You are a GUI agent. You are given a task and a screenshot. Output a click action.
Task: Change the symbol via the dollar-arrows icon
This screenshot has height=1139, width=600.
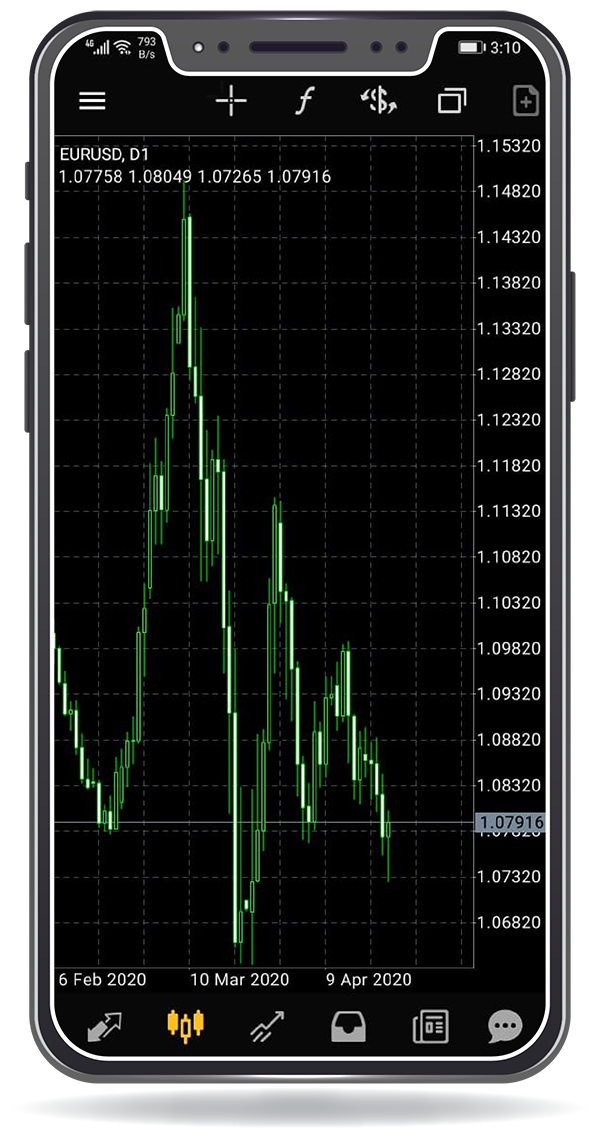pos(378,101)
